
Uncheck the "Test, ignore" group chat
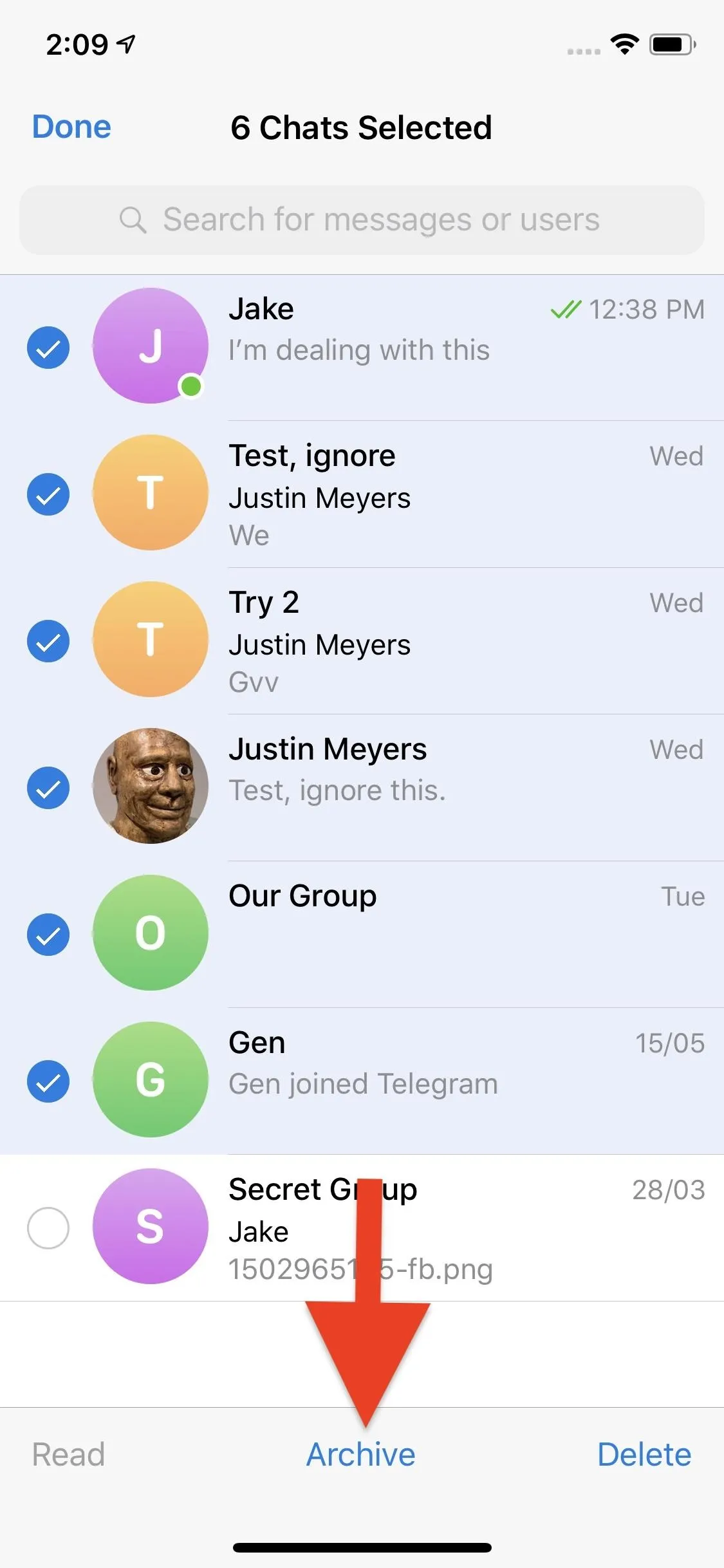48,494
